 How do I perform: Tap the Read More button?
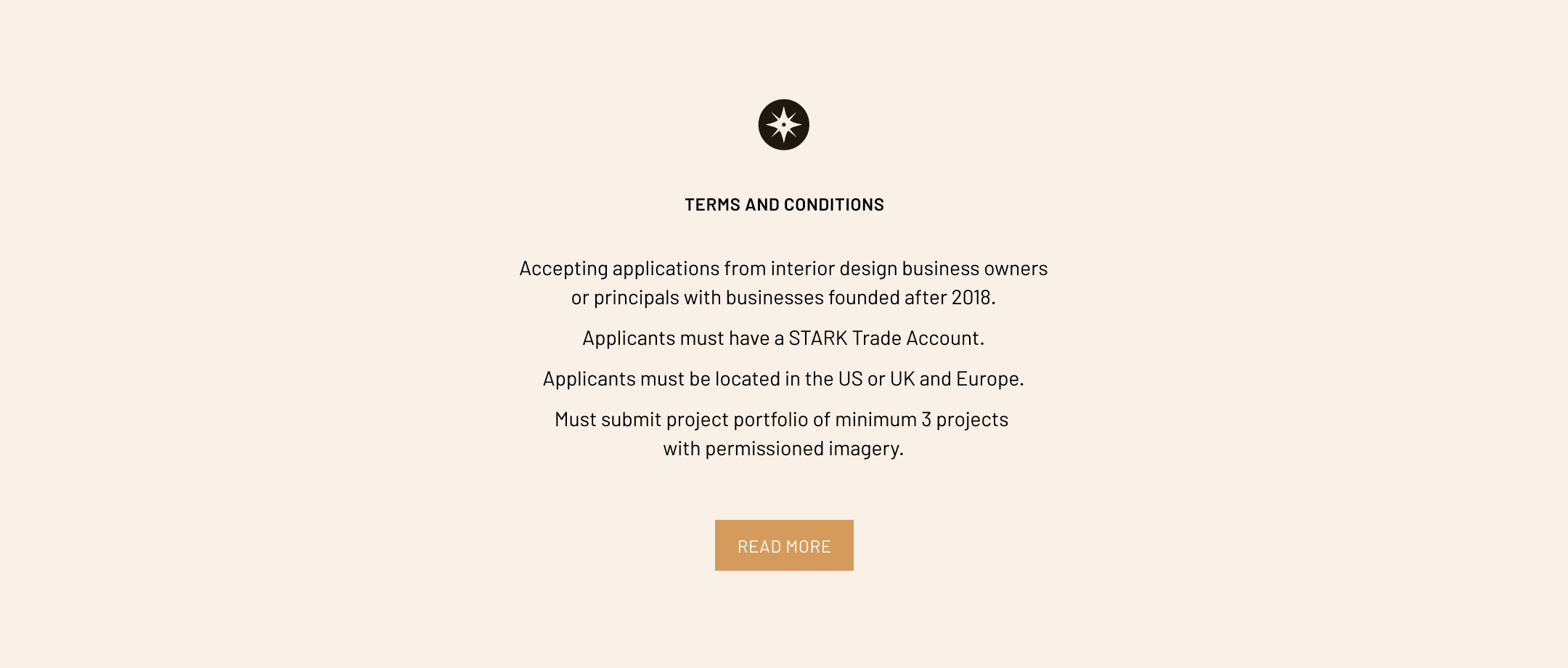click(x=784, y=545)
